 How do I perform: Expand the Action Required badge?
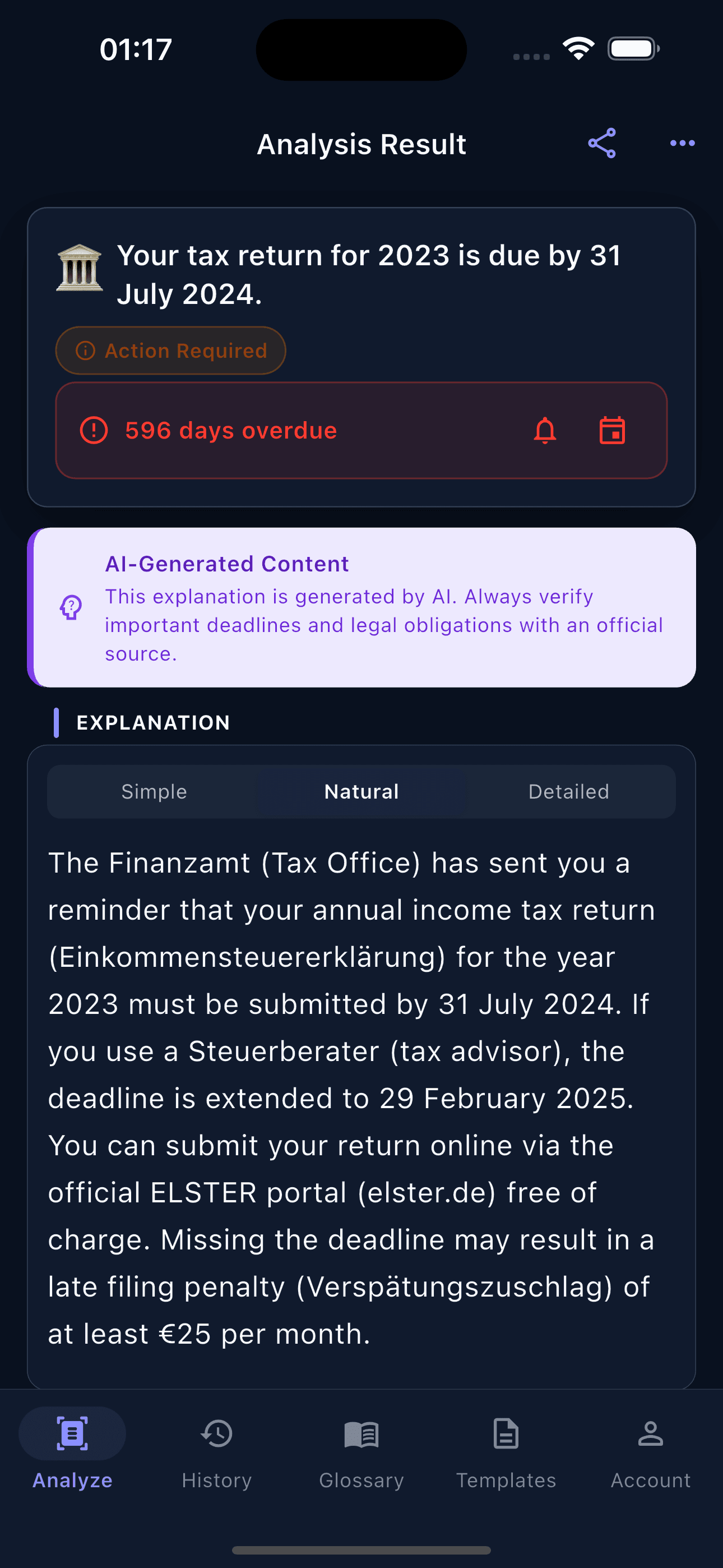(x=171, y=351)
